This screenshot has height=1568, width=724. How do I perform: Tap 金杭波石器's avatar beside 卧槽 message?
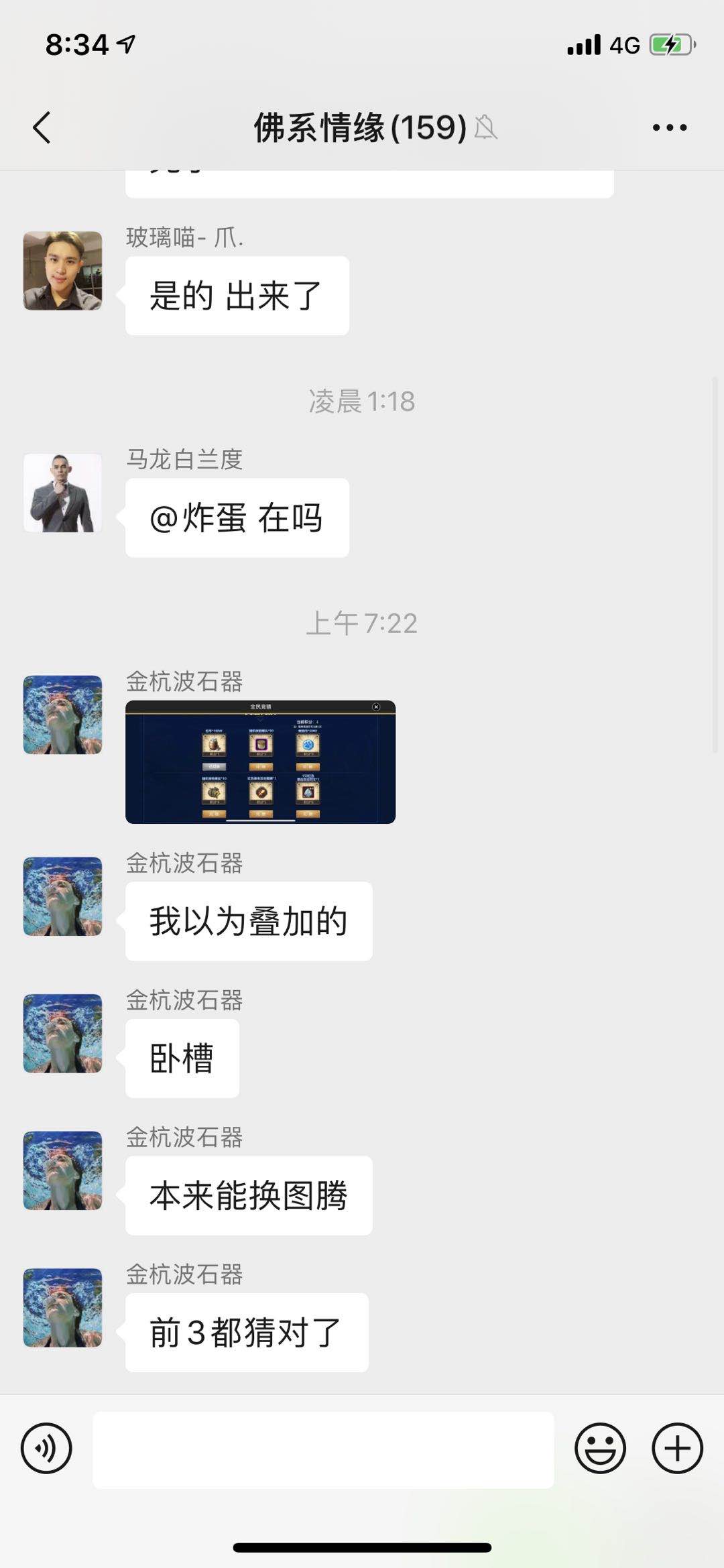[62, 1033]
